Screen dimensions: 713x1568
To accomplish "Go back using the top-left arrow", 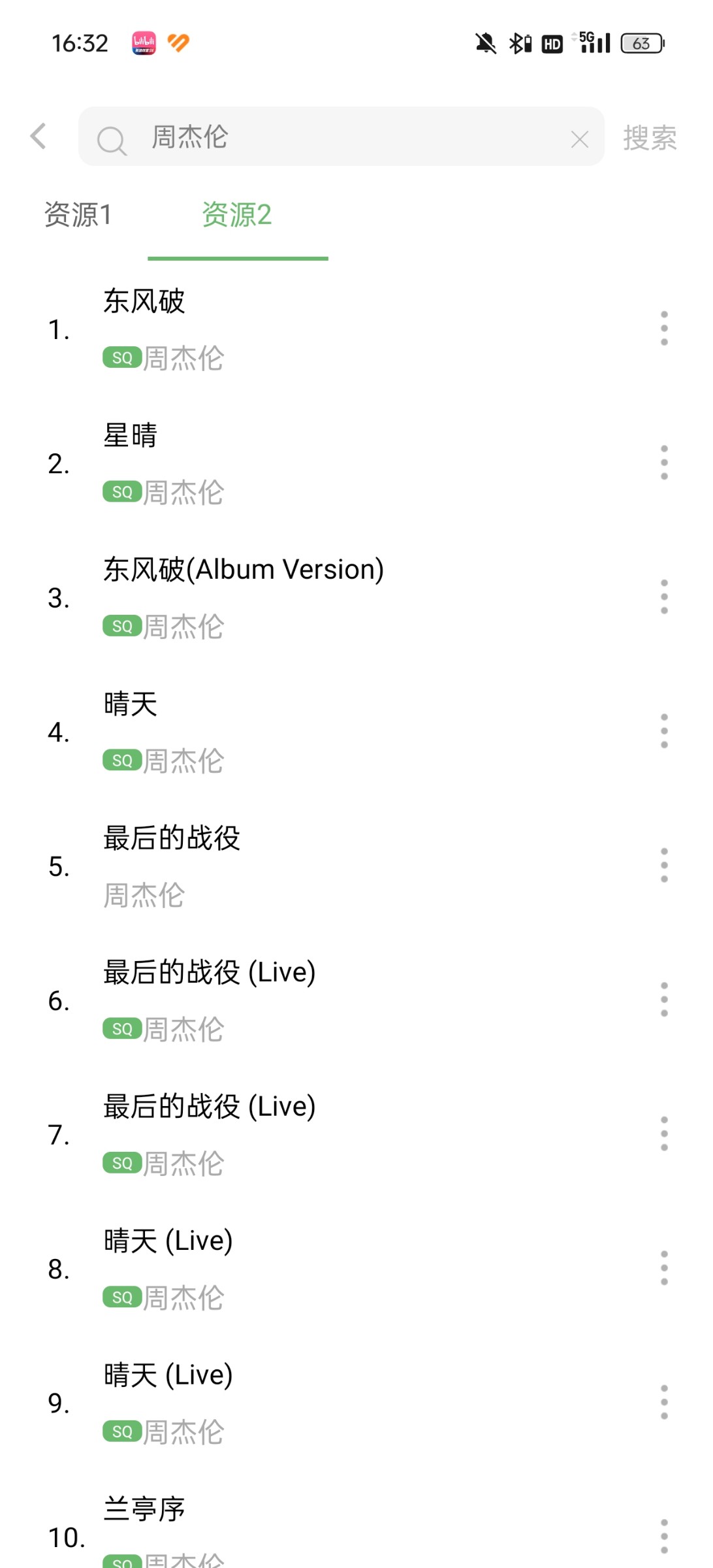I will [39, 137].
